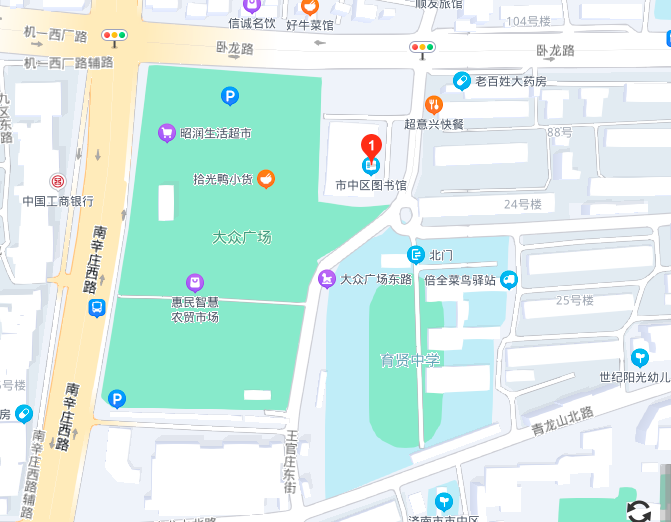The image size is (671, 522).
Task: Refresh the map with the circular arrows
Action: click(637, 511)
